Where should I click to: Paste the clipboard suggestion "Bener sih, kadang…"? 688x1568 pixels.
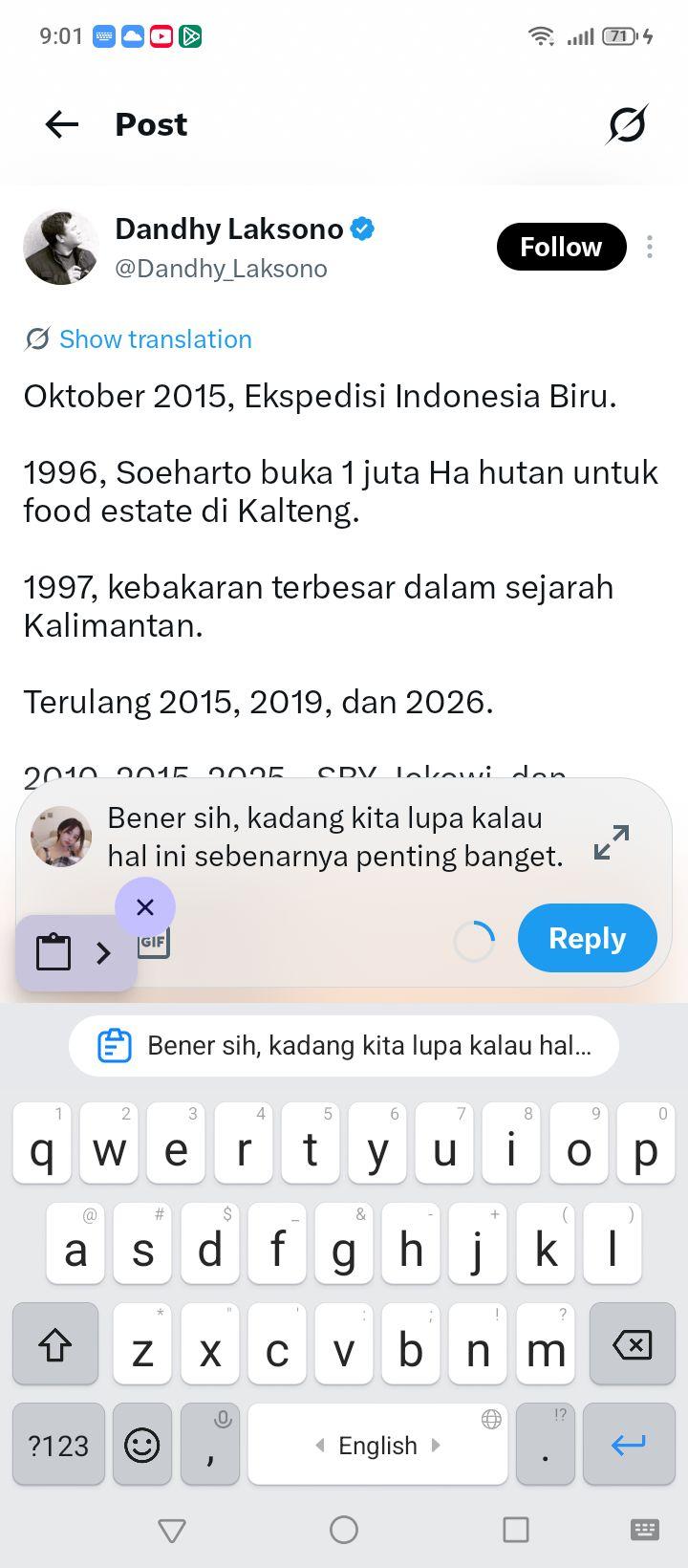pyautogui.click(x=344, y=1045)
